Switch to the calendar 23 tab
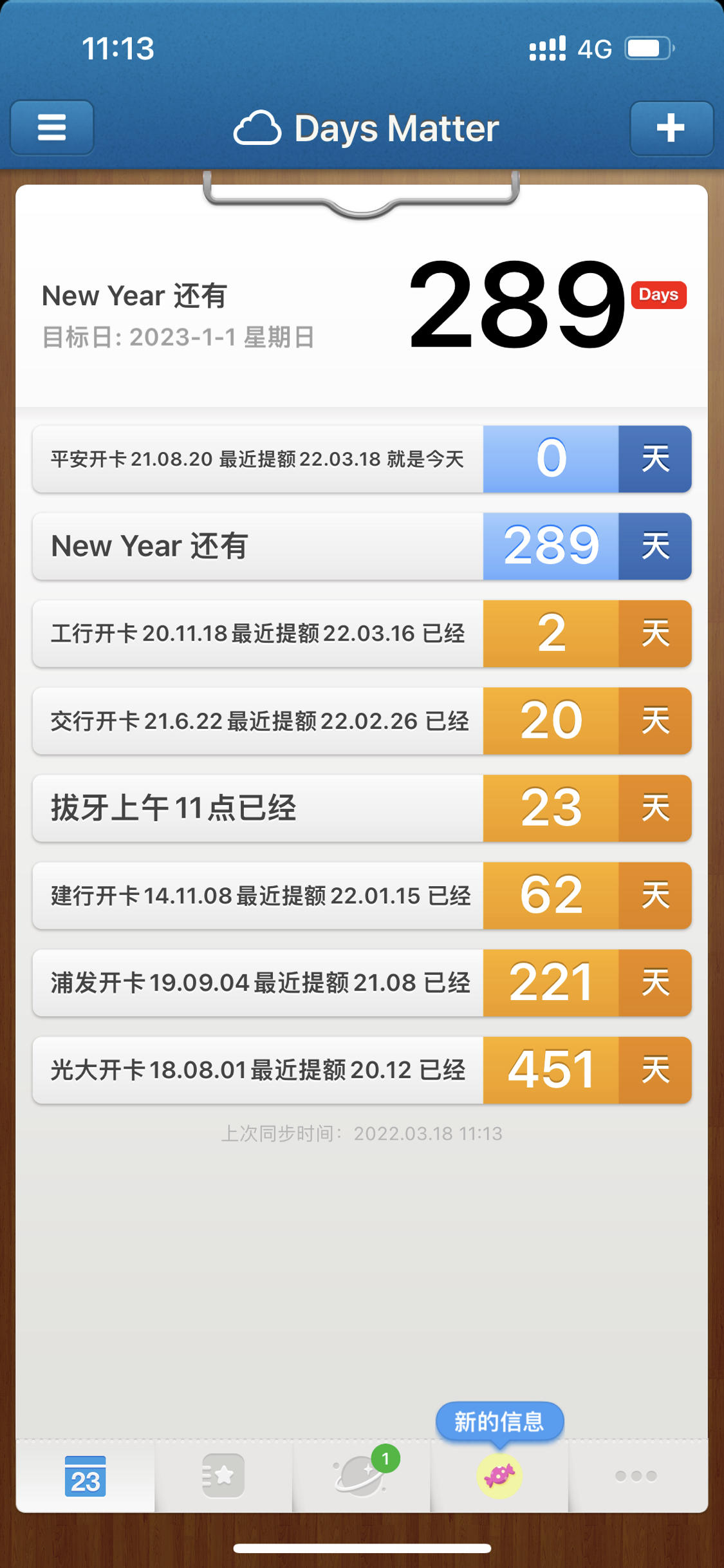Image resolution: width=724 pixels, height=1568 pixels. (x=85, y=1476)
